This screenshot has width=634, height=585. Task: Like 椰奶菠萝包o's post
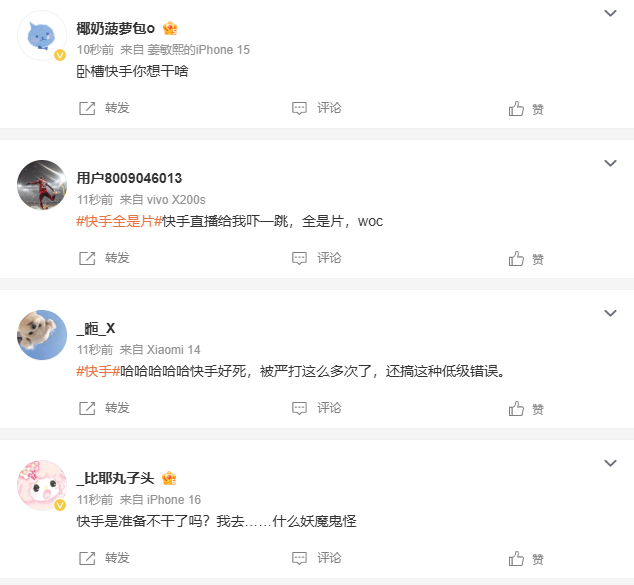(x=526, y=109)
